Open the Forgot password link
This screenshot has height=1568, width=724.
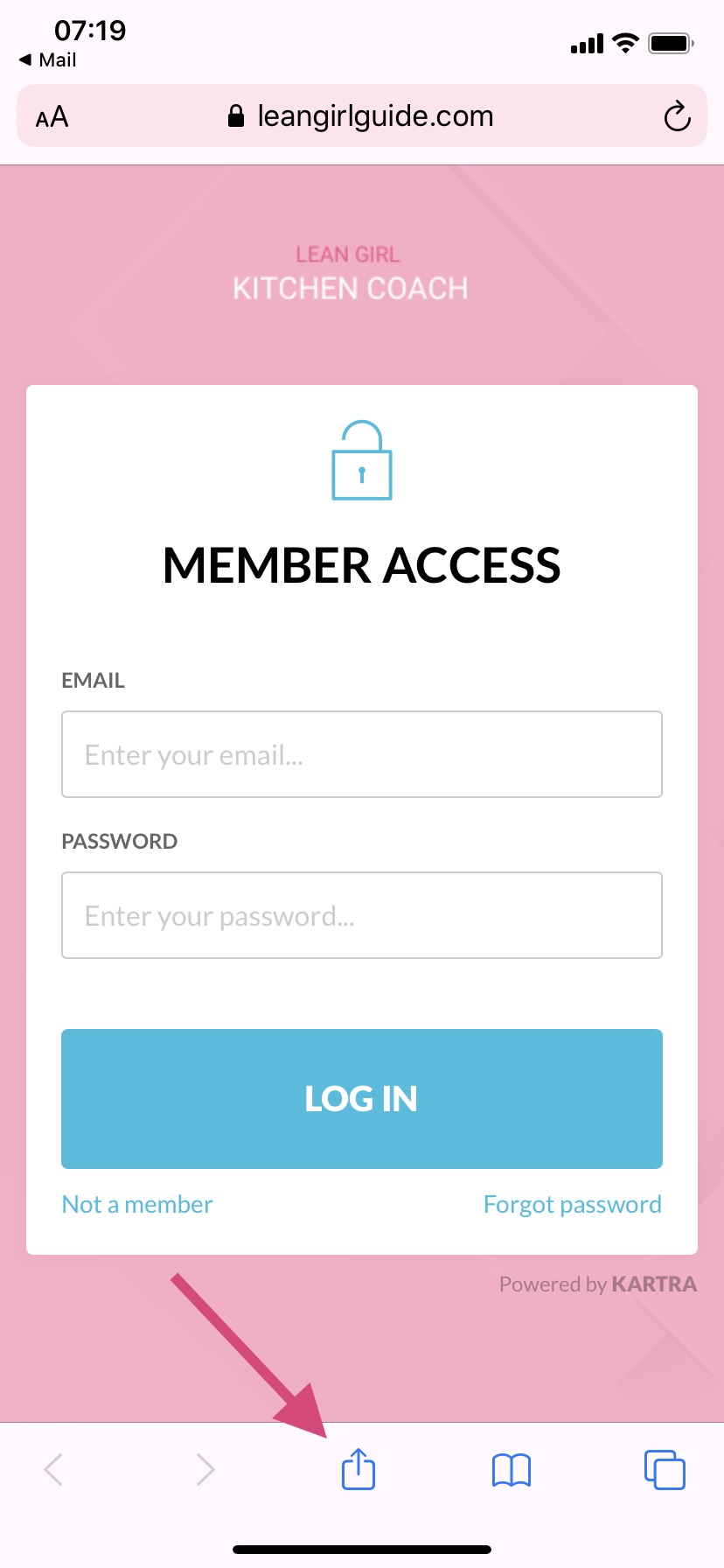coord(573,1205)
